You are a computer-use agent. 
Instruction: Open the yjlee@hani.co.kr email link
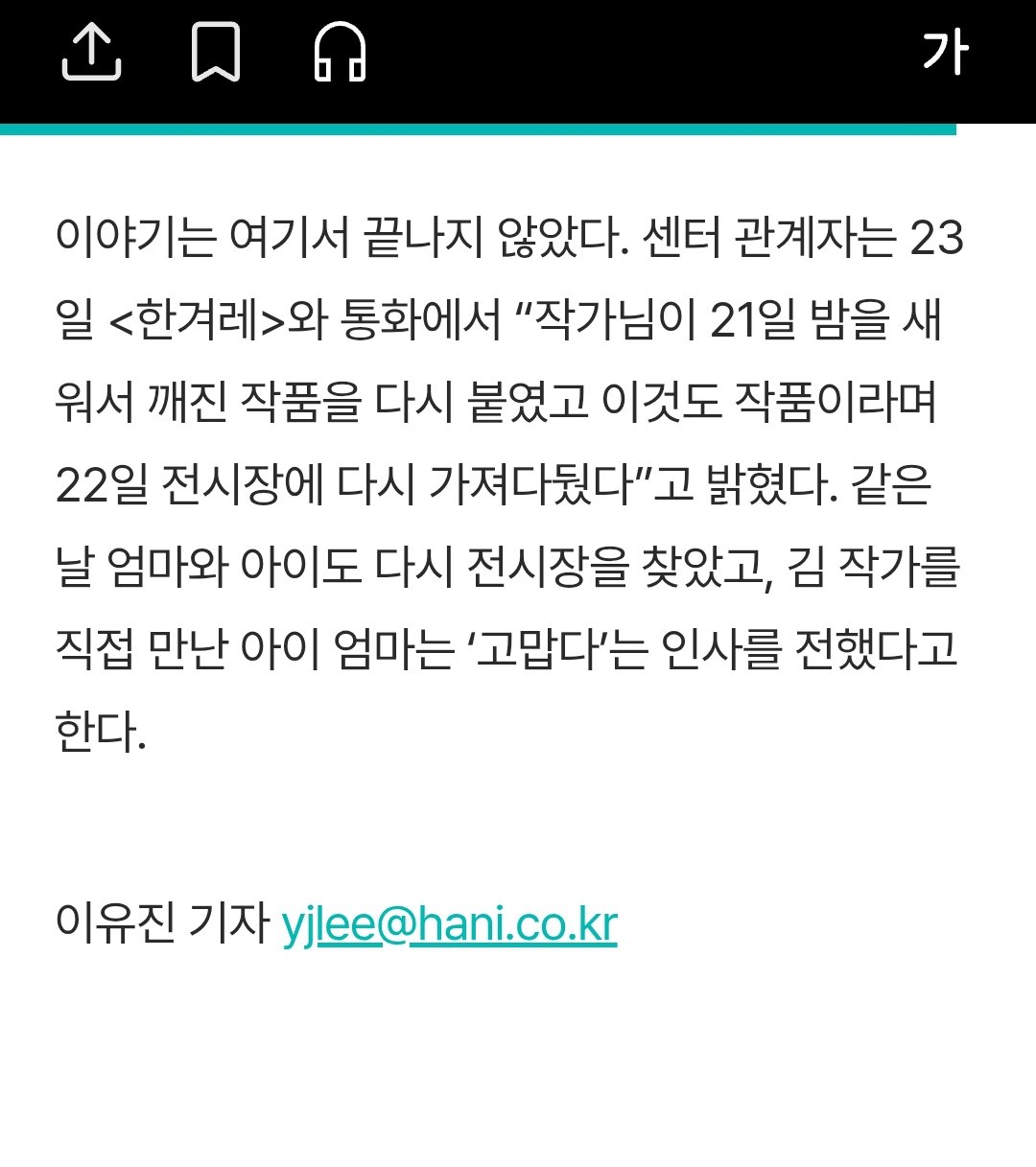pyautogui.click(x=449, y=923)
